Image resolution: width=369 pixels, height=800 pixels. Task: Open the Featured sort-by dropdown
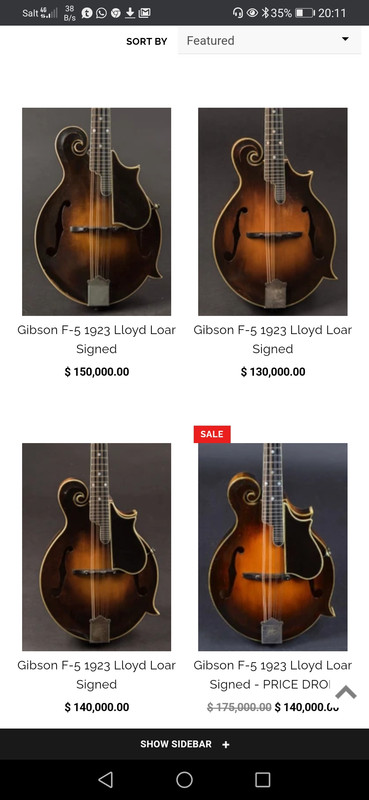269,40
